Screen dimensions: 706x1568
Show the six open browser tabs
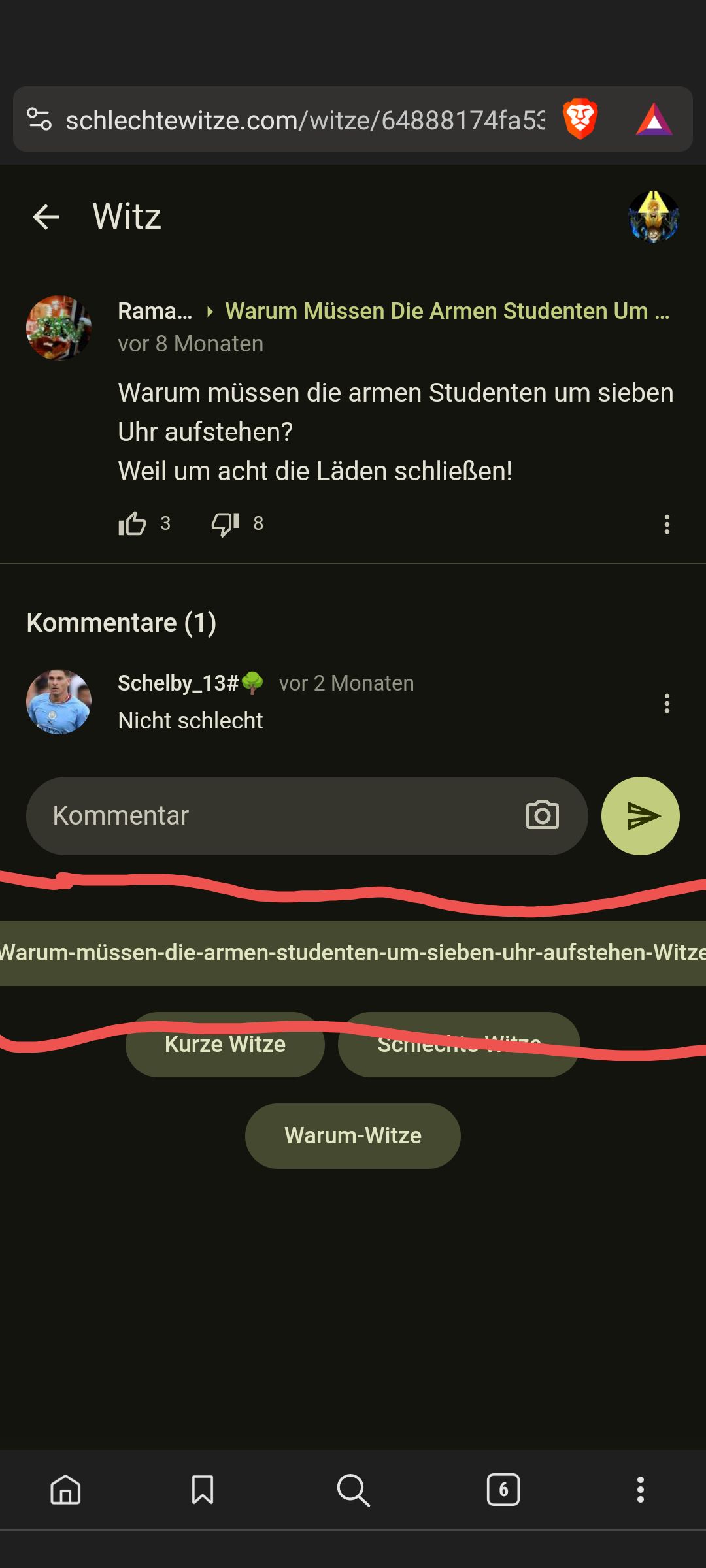503,1490
